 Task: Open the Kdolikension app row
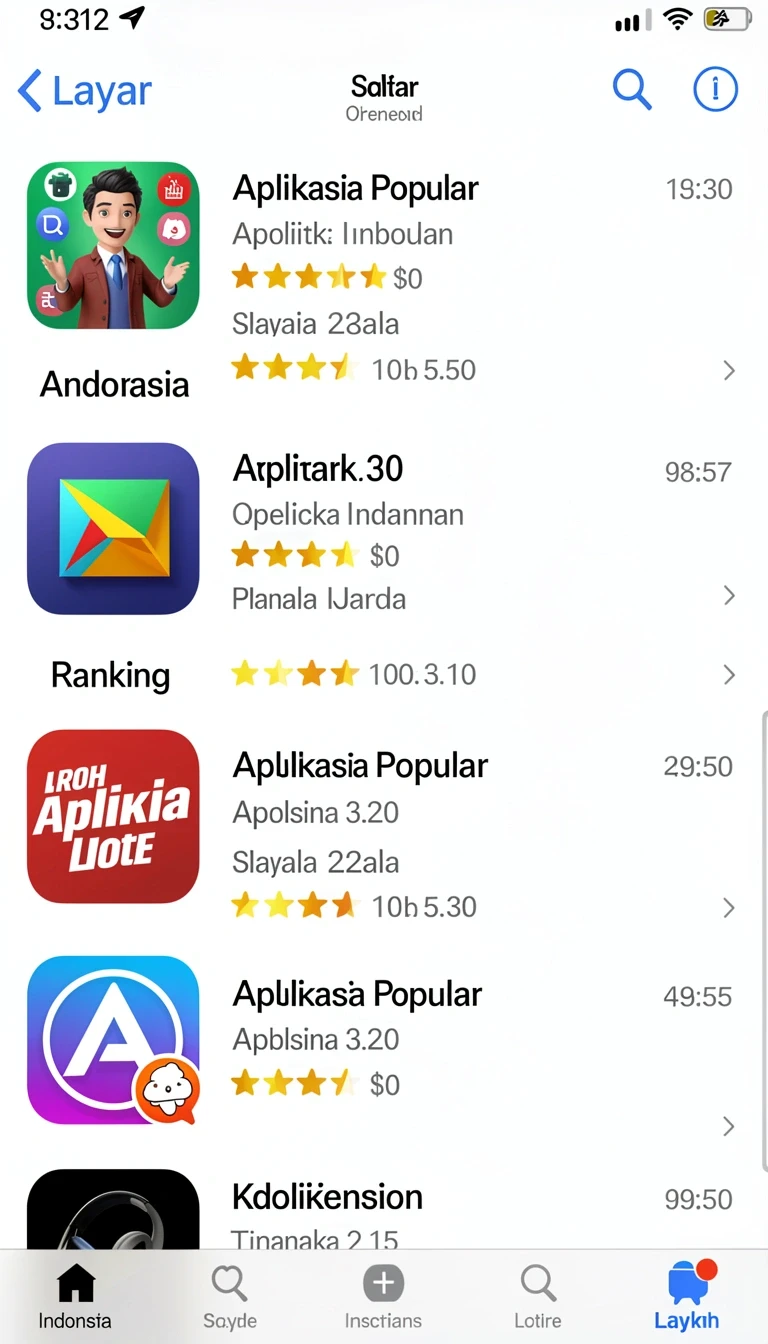pyautogui.click(x=384, y=1208)
